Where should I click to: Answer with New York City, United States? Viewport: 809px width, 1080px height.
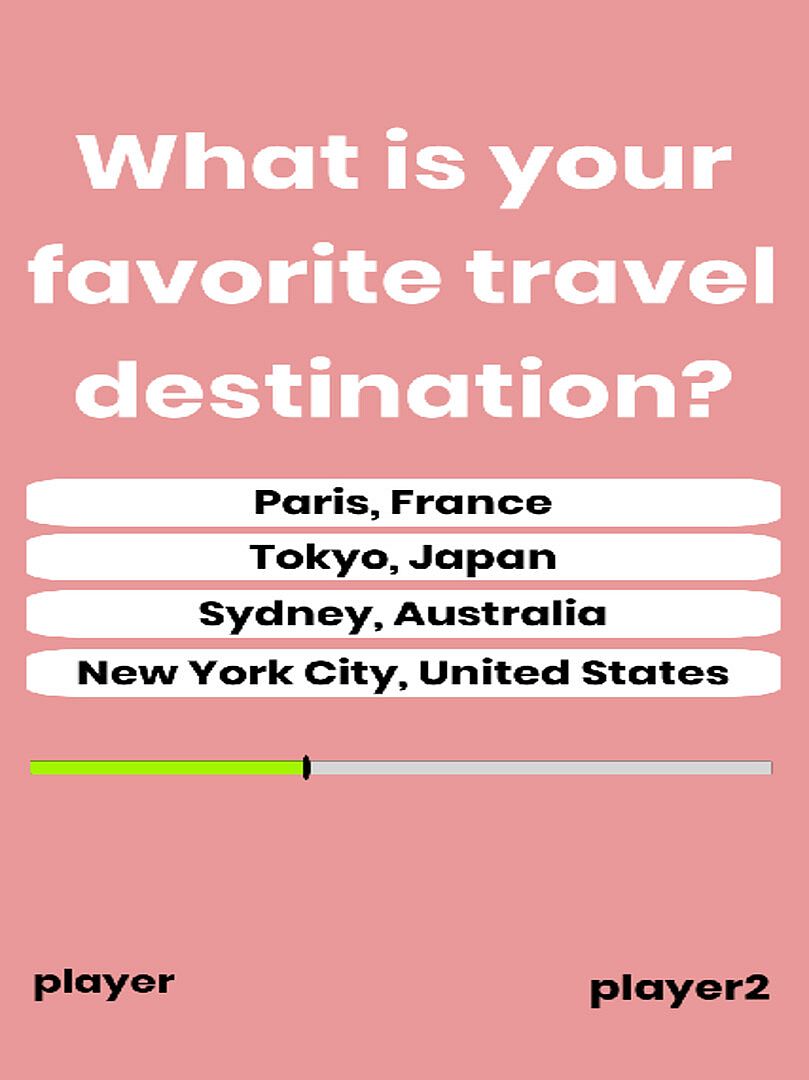(403, 672)
